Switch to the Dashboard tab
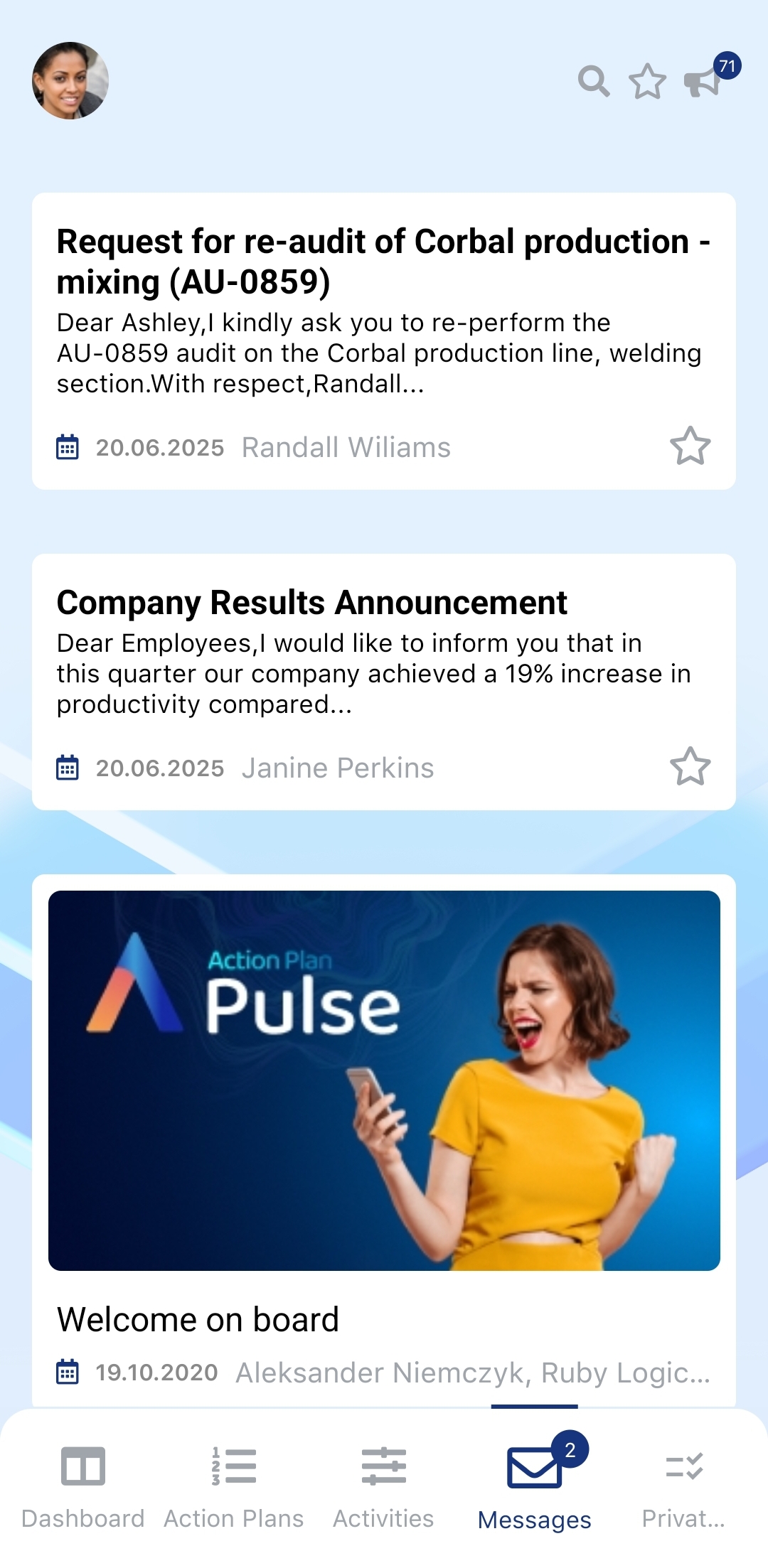The image size is (768, 1568). 83,1484
